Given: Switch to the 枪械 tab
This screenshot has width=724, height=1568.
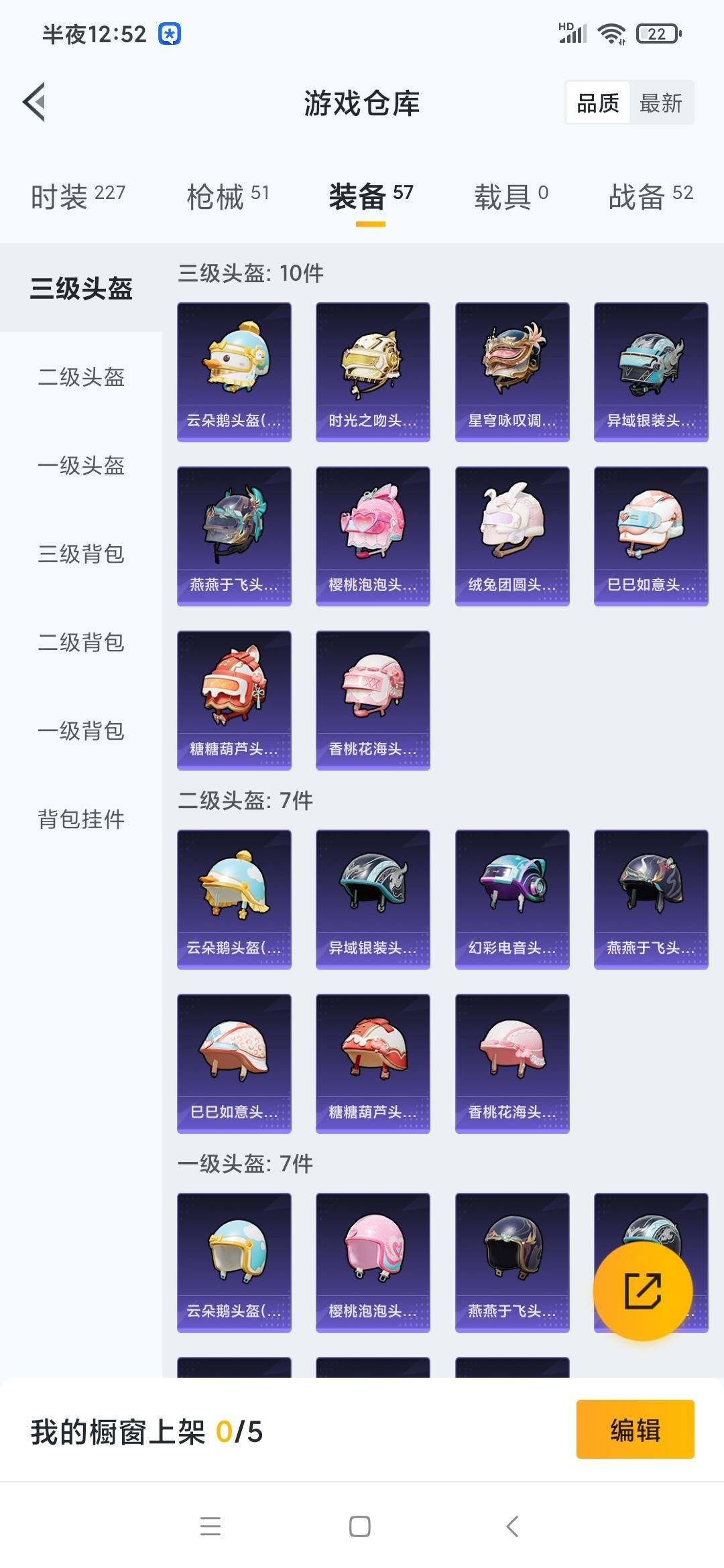Looking at the screenshot, I should coord(227,197).
